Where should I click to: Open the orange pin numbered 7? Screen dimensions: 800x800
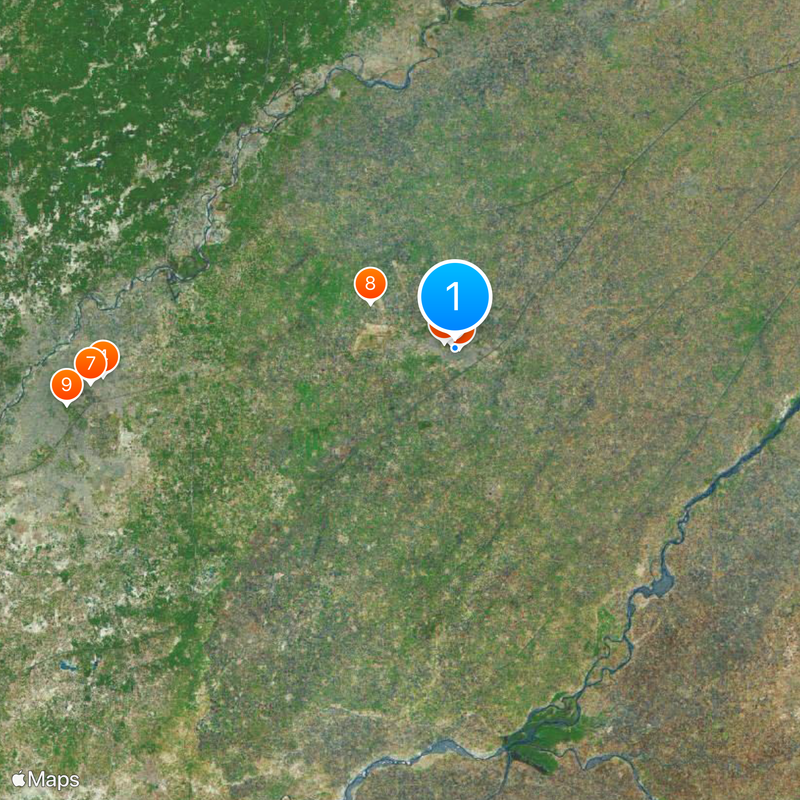[90, 364]
